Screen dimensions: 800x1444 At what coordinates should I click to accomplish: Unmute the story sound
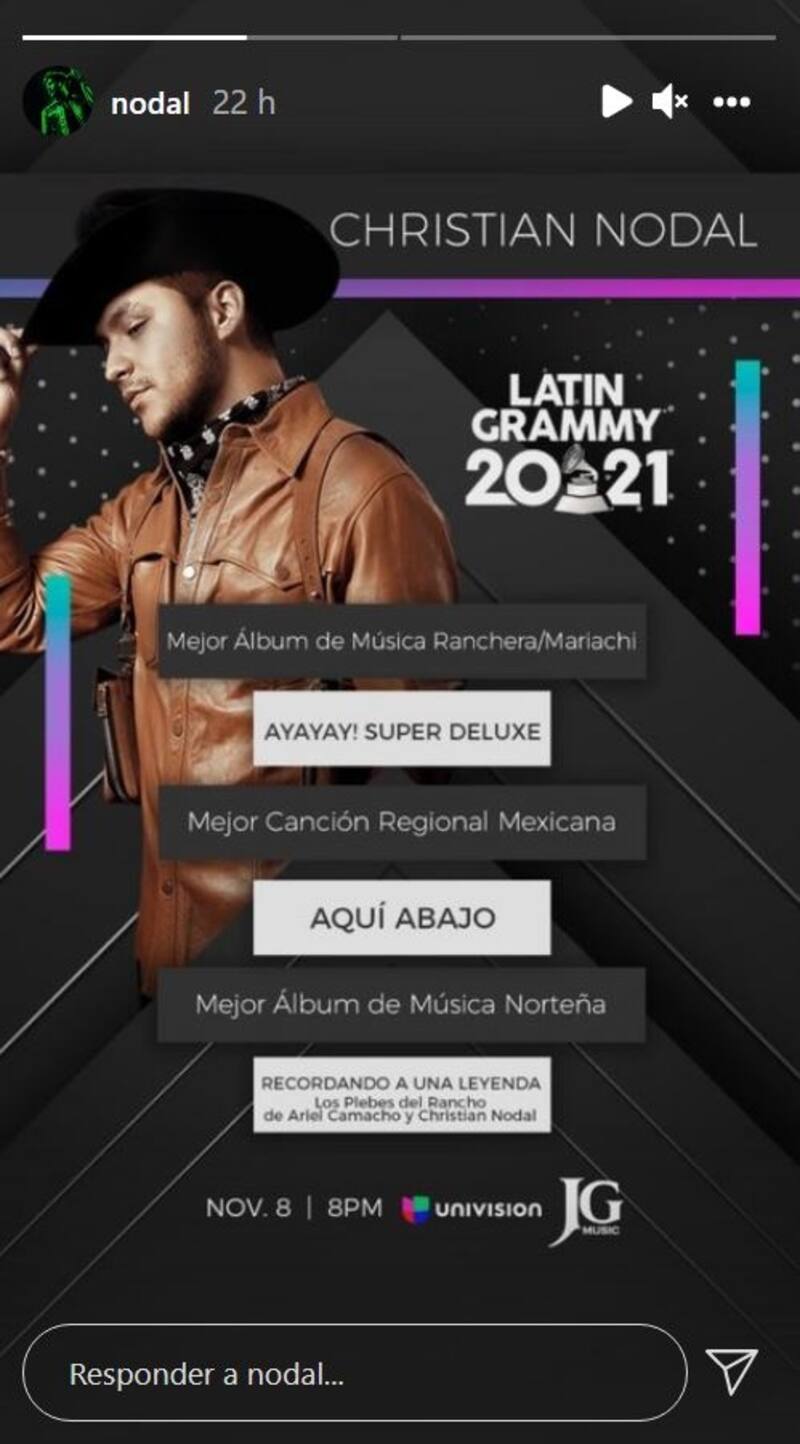669,101
